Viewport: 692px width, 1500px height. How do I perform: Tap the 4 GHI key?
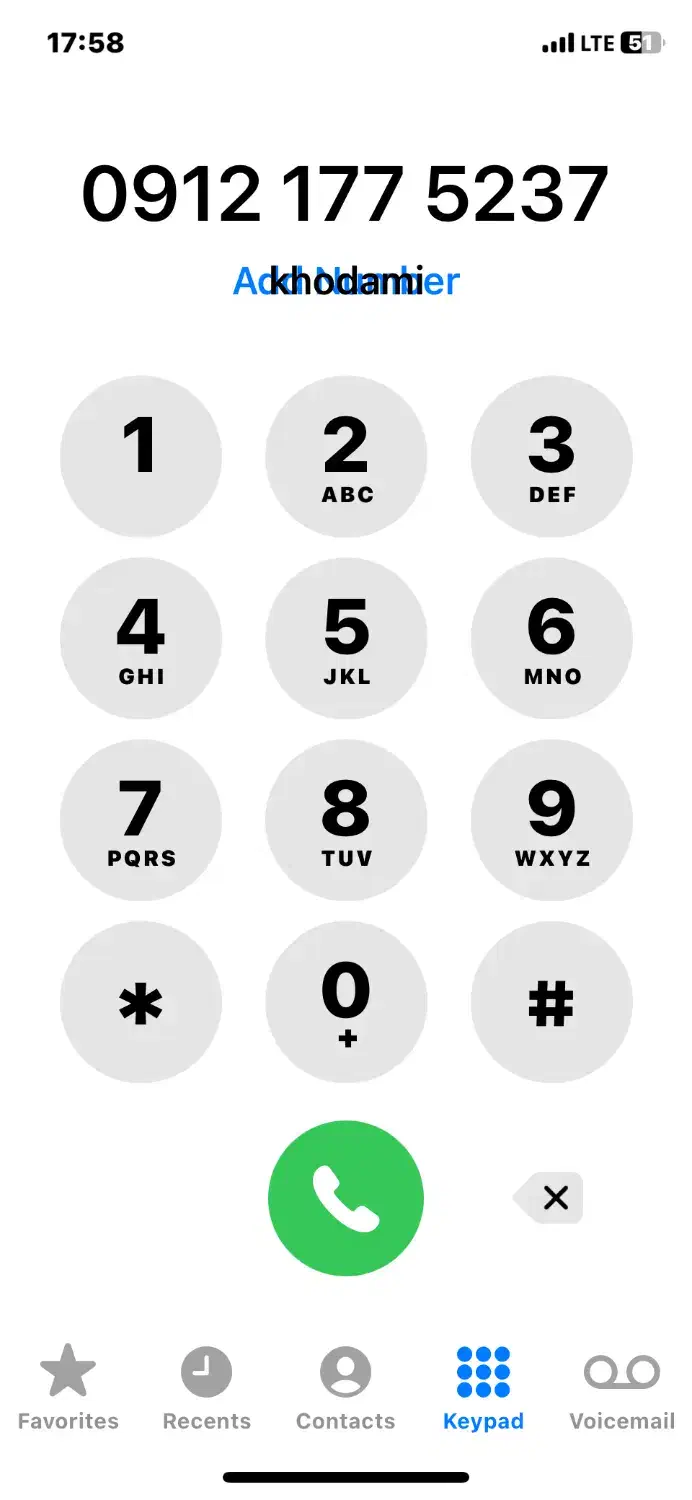[141, 639]
